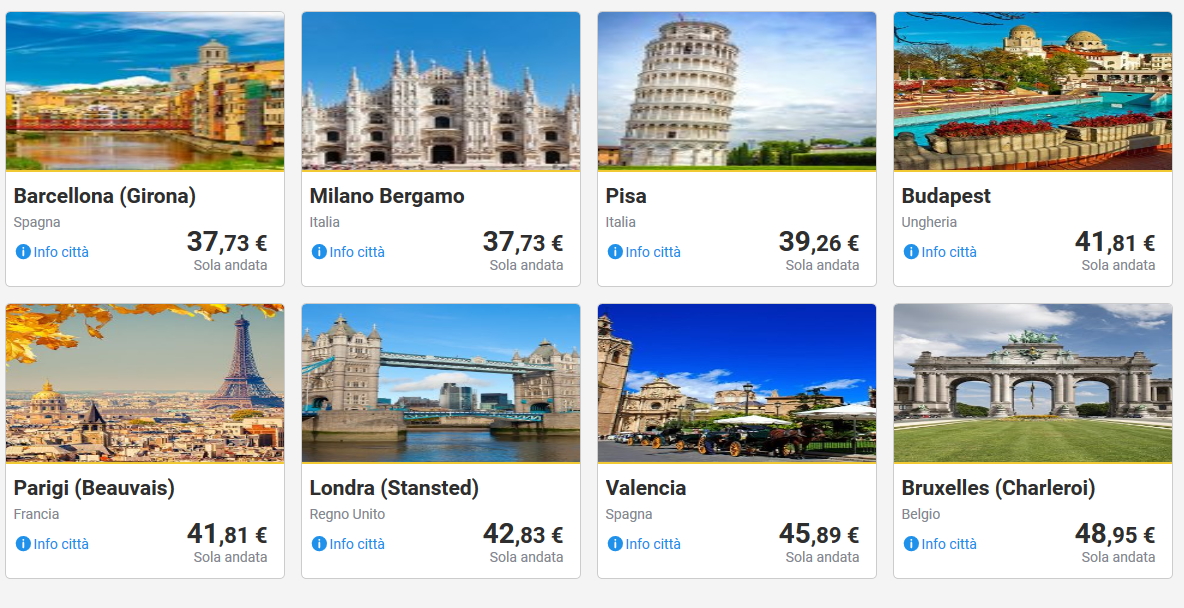1184x608 pixels.
Task: Show Info città for Bruxelles (Charleroi)
Action: click(x=941, y=544)
